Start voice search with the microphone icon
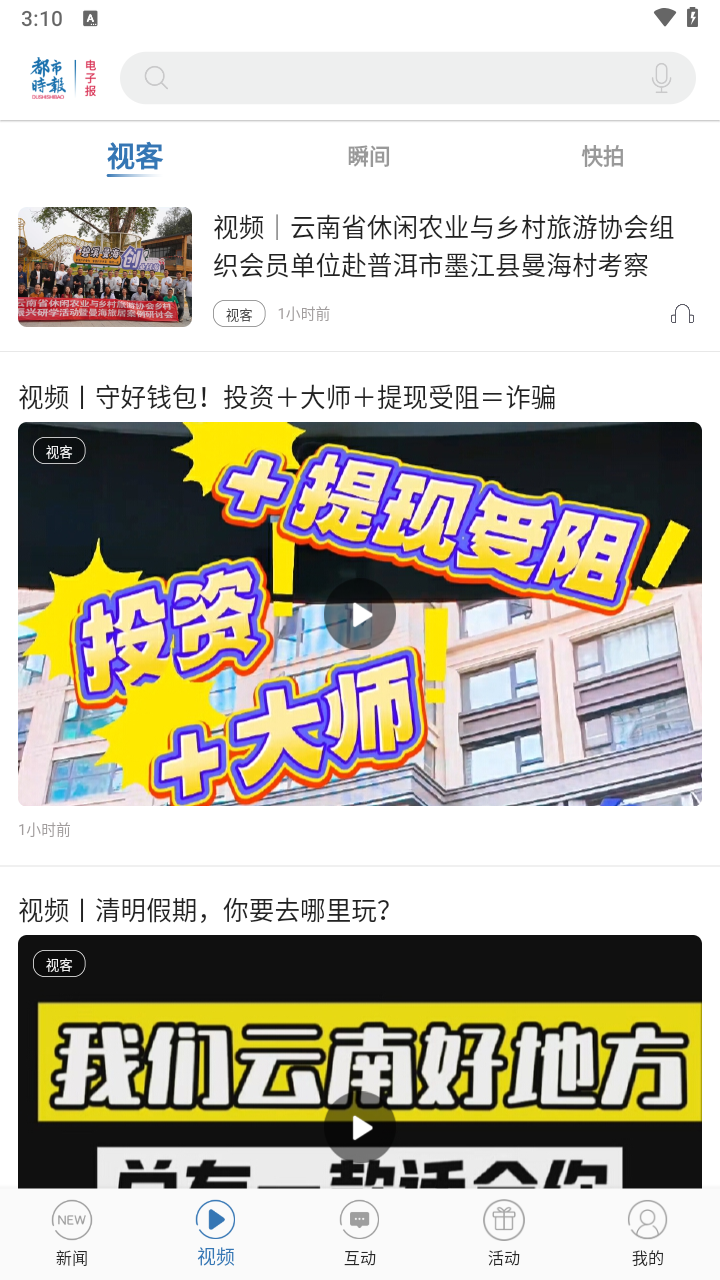 (661, 78)
